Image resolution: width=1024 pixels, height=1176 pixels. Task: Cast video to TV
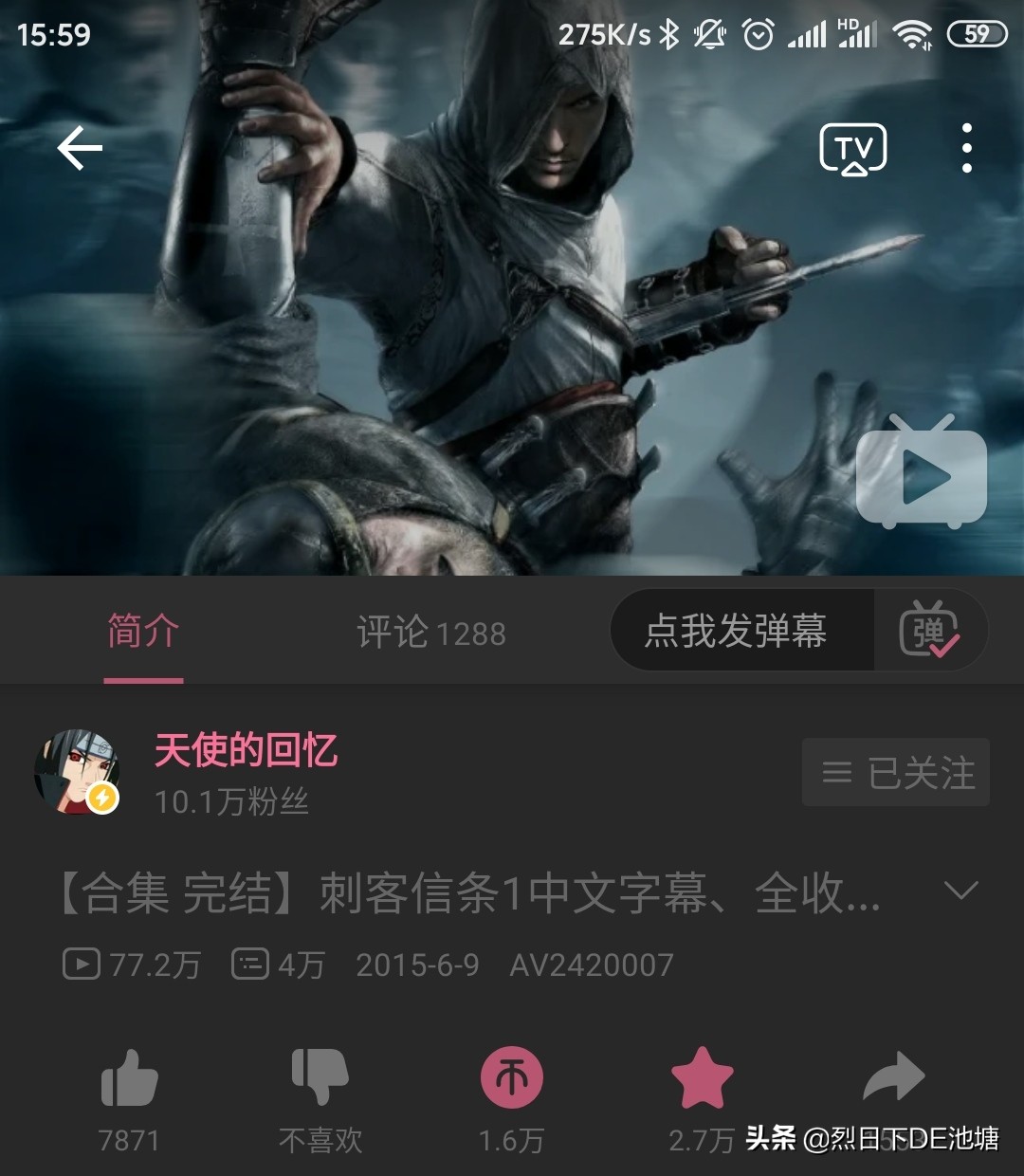(852, 149)
